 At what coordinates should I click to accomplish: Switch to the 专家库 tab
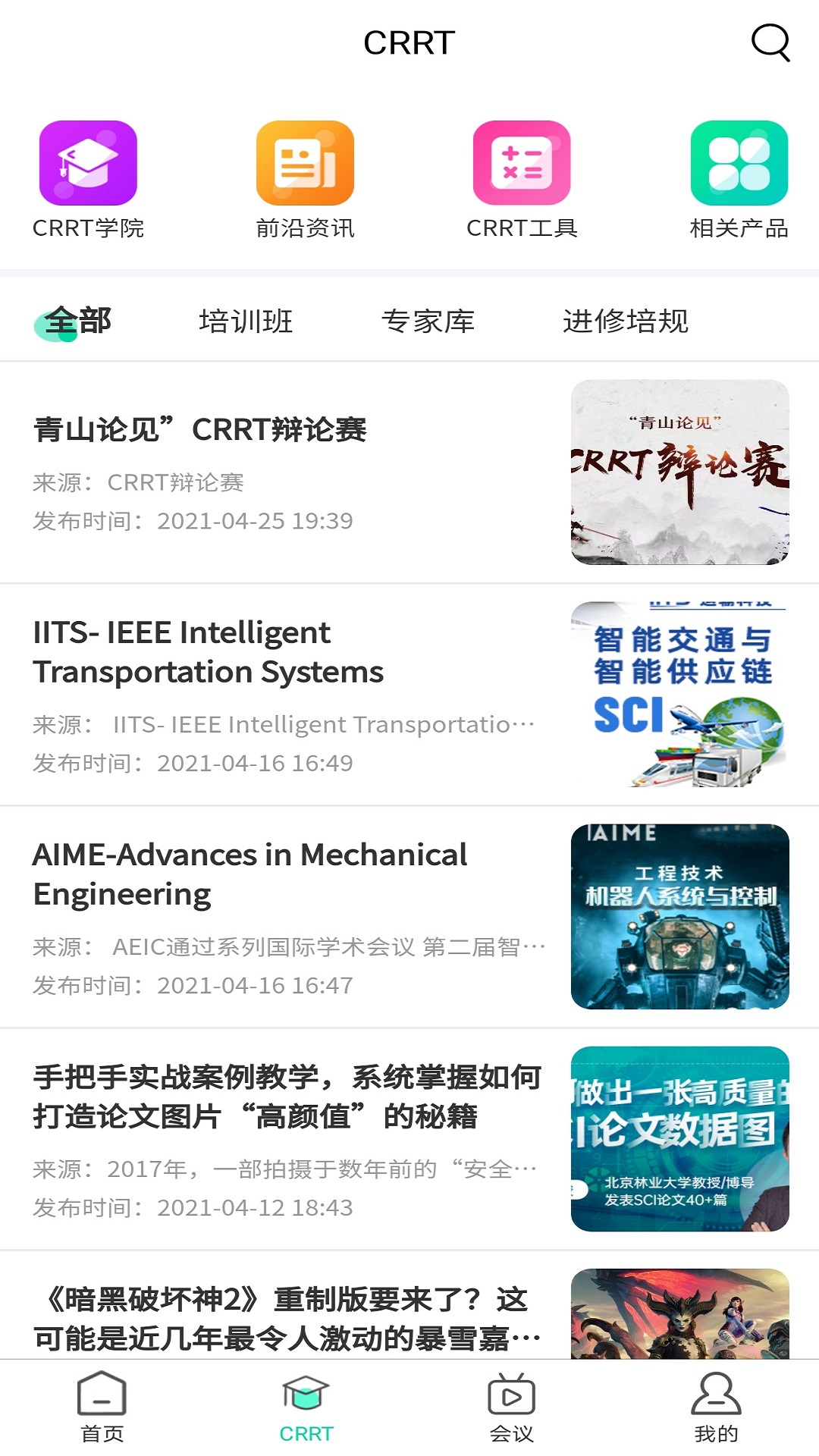(x=428, y=322)
